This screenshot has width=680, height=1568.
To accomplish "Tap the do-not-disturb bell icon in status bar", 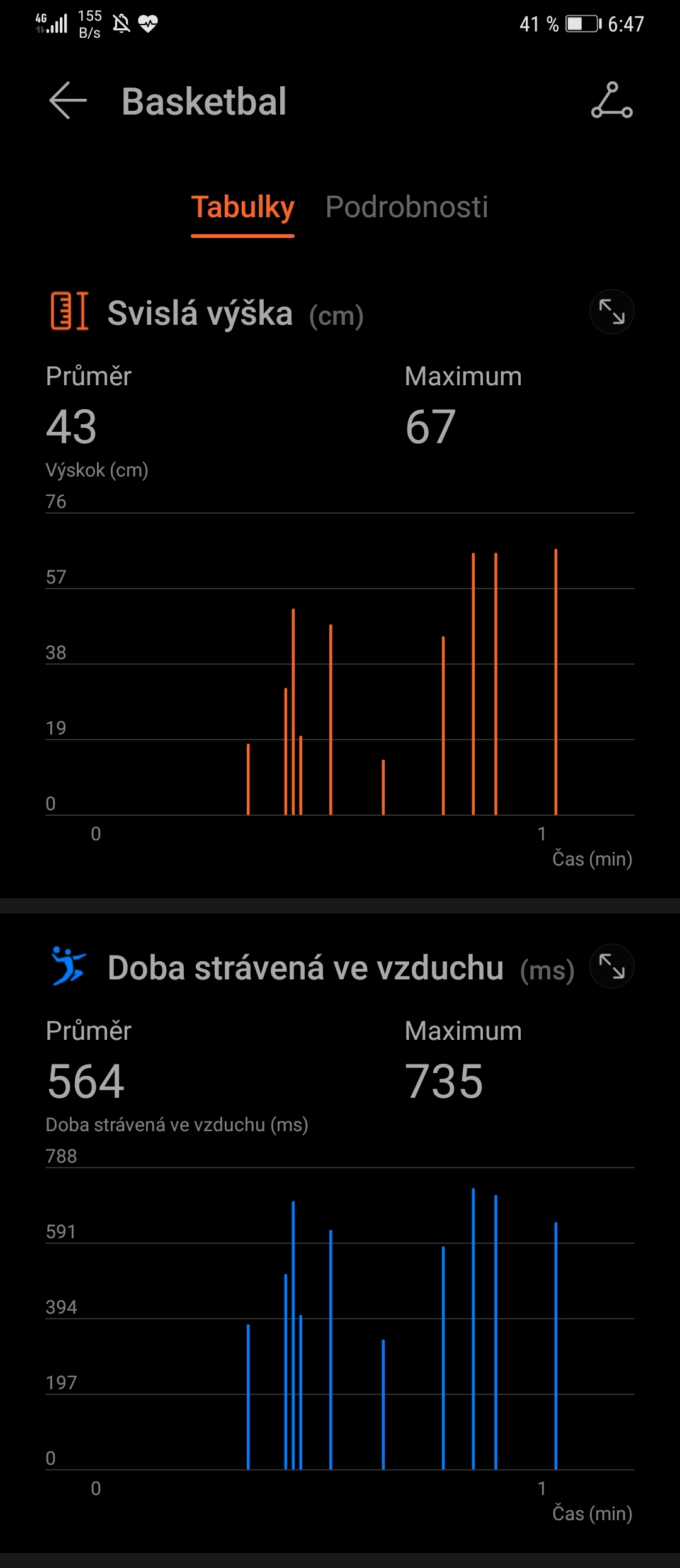I will 120,24.
